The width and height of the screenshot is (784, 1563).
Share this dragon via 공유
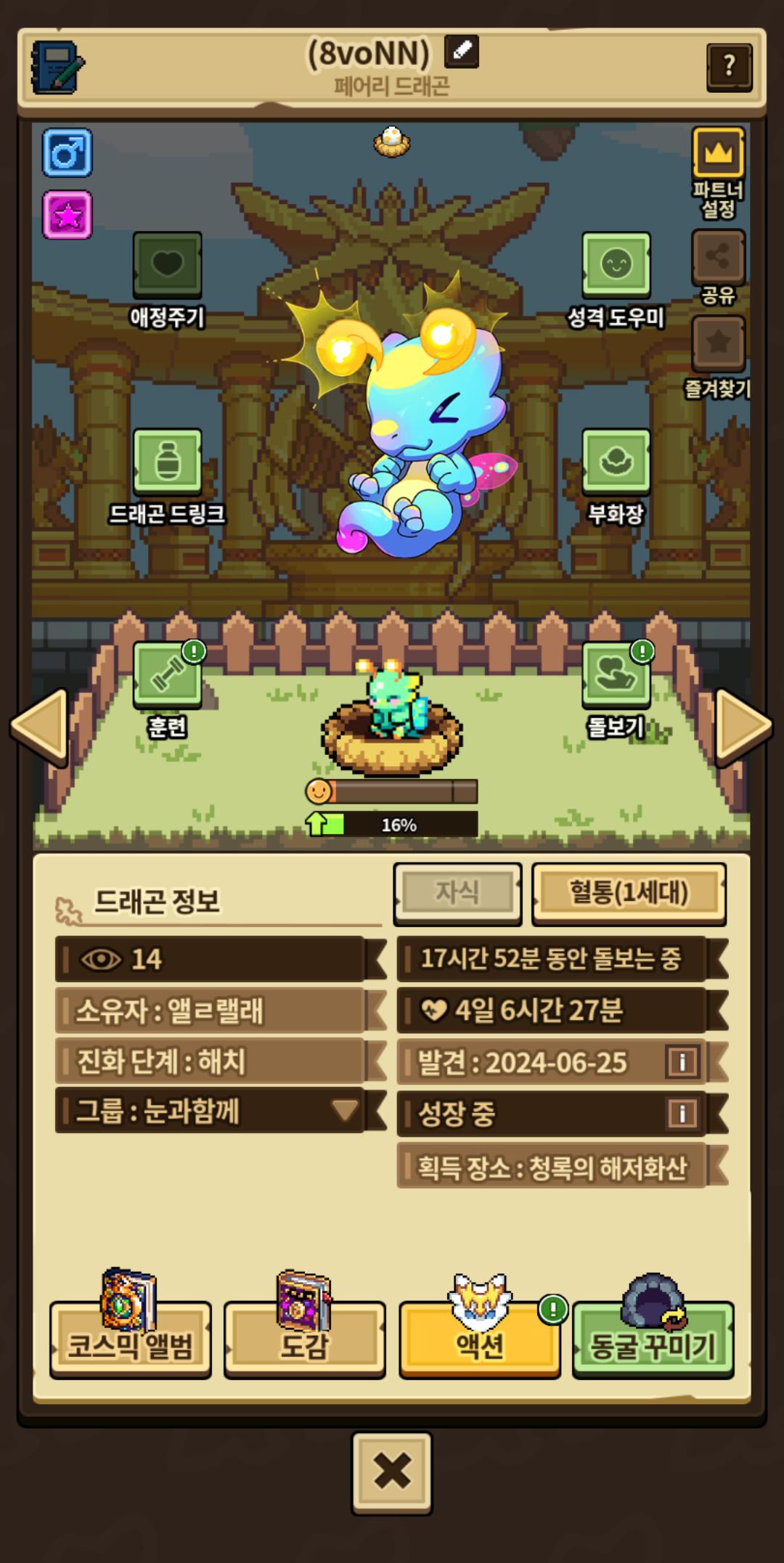click(x=718, y=257)
